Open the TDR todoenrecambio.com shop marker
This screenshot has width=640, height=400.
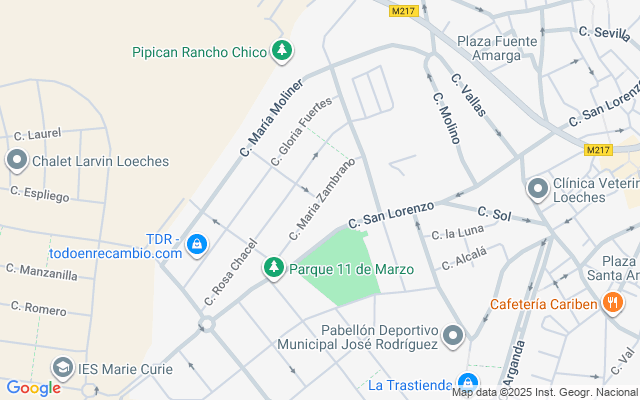pos(197,243)
